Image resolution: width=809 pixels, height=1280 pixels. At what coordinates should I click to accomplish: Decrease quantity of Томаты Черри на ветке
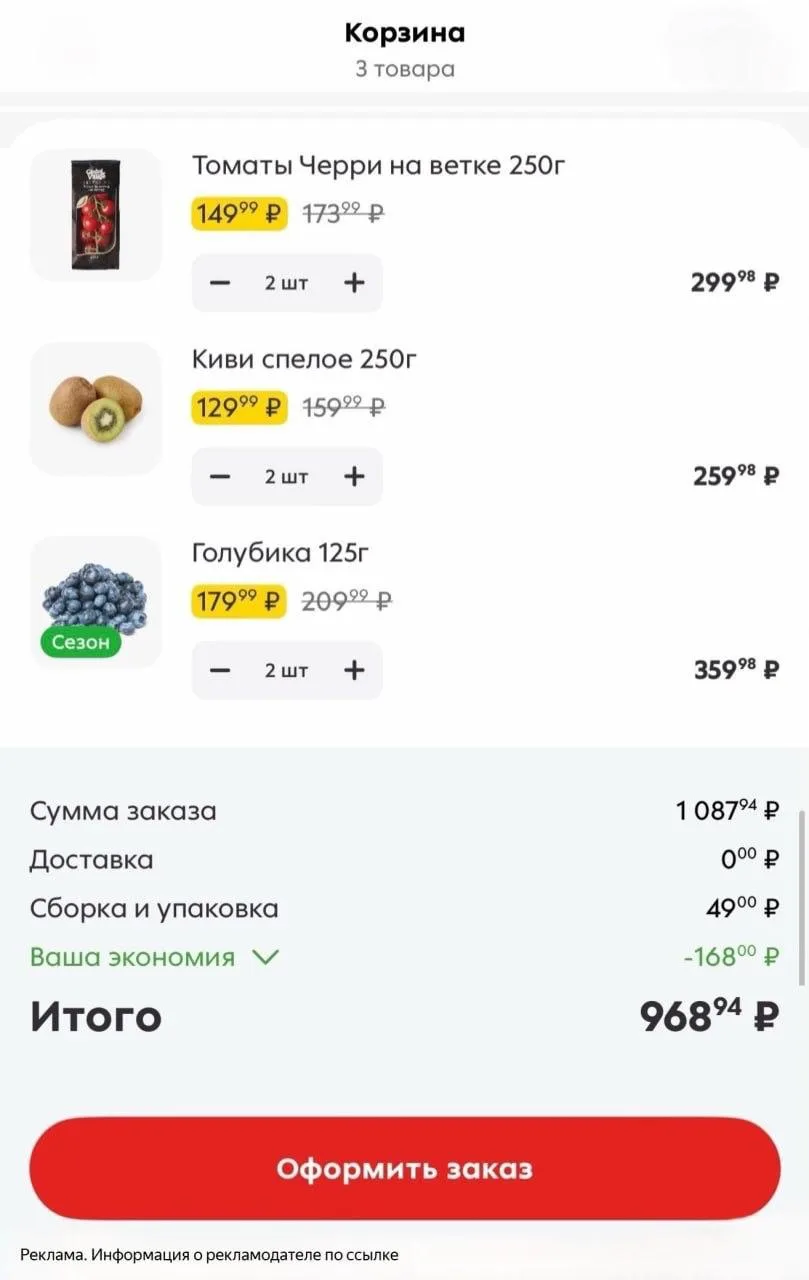coord(220,283)
